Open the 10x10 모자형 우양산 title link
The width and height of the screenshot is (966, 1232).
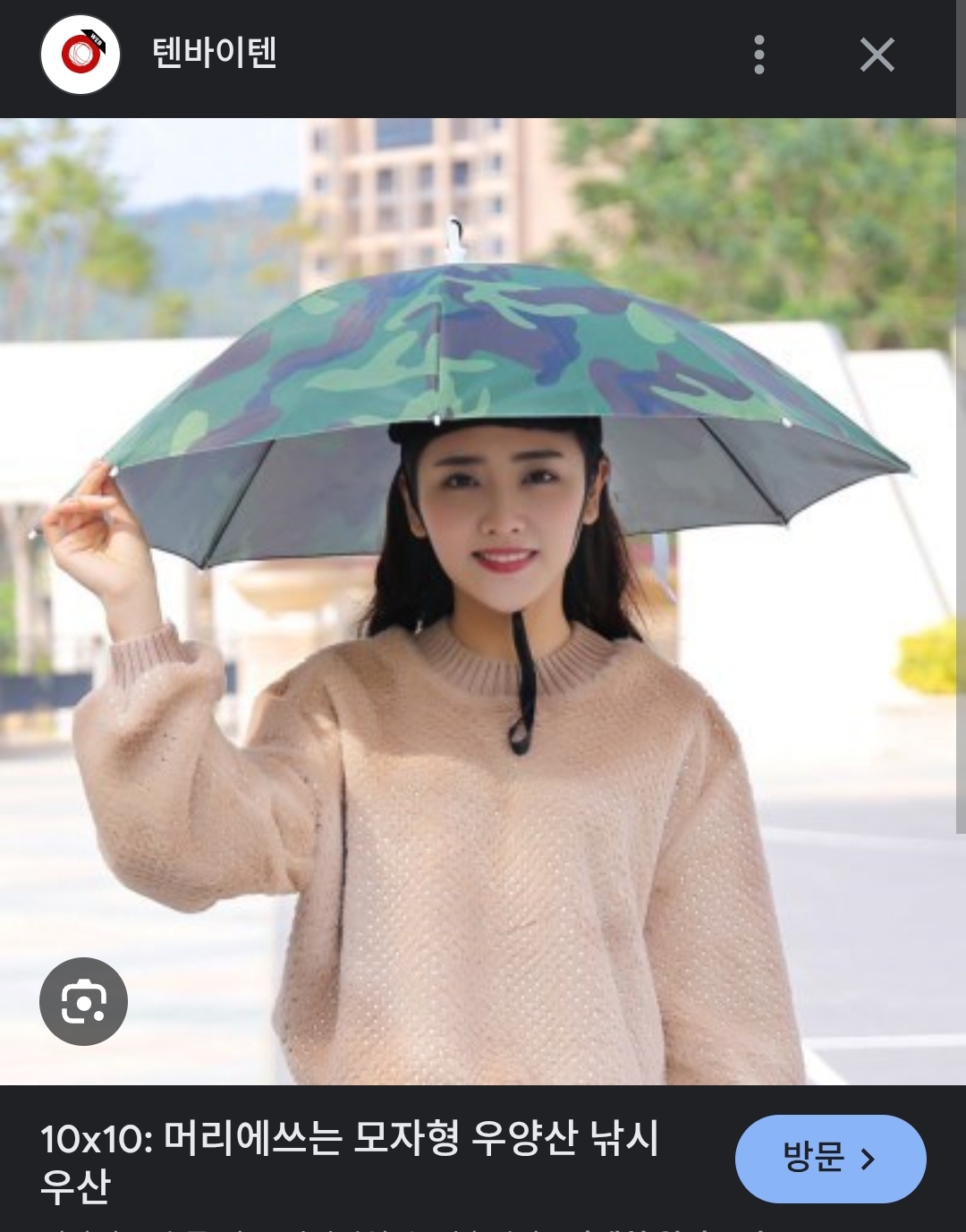click(x=349, y=1160)
